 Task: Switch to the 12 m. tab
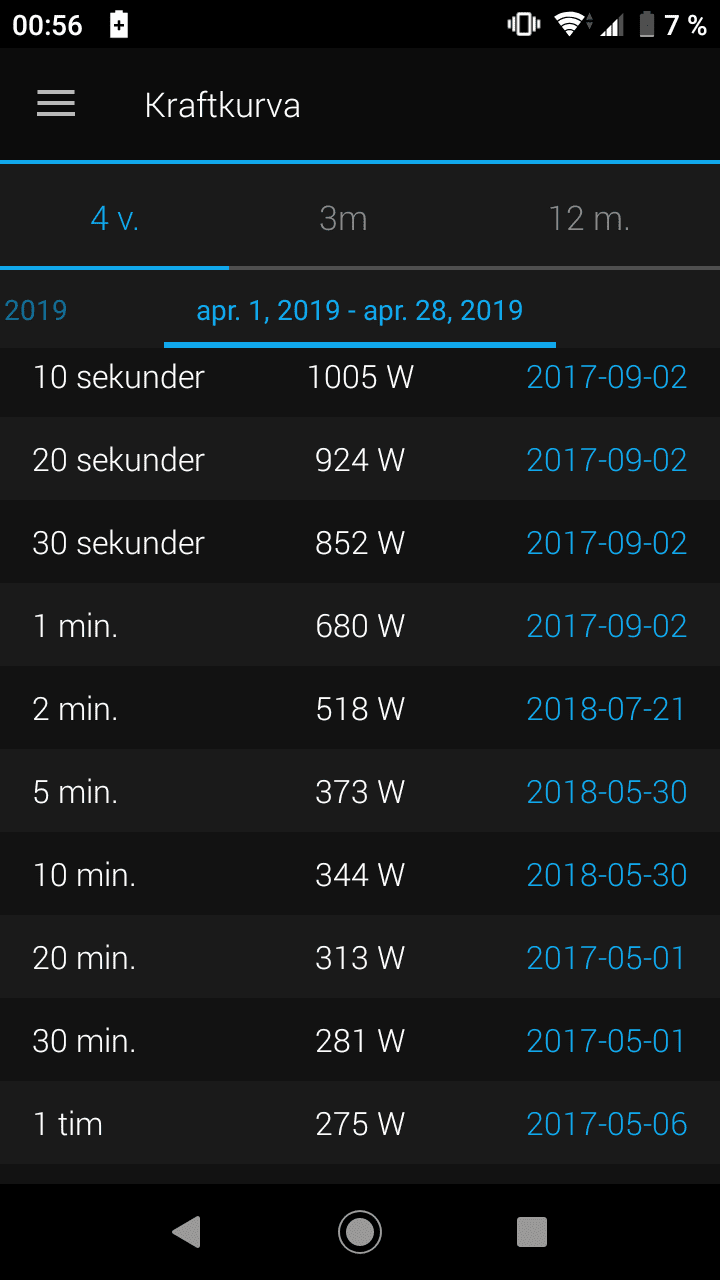[589, 218]
